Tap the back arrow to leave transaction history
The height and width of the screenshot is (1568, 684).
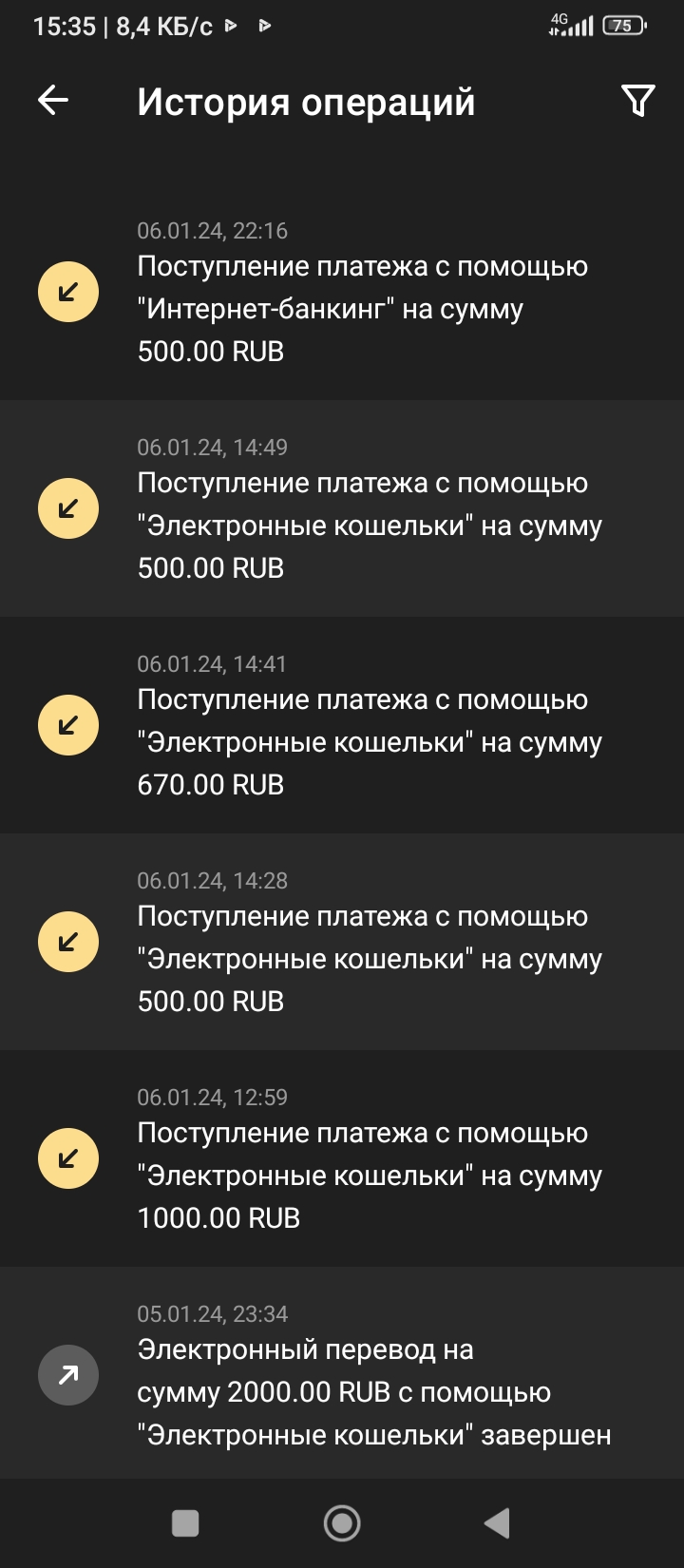click(52, 99)
